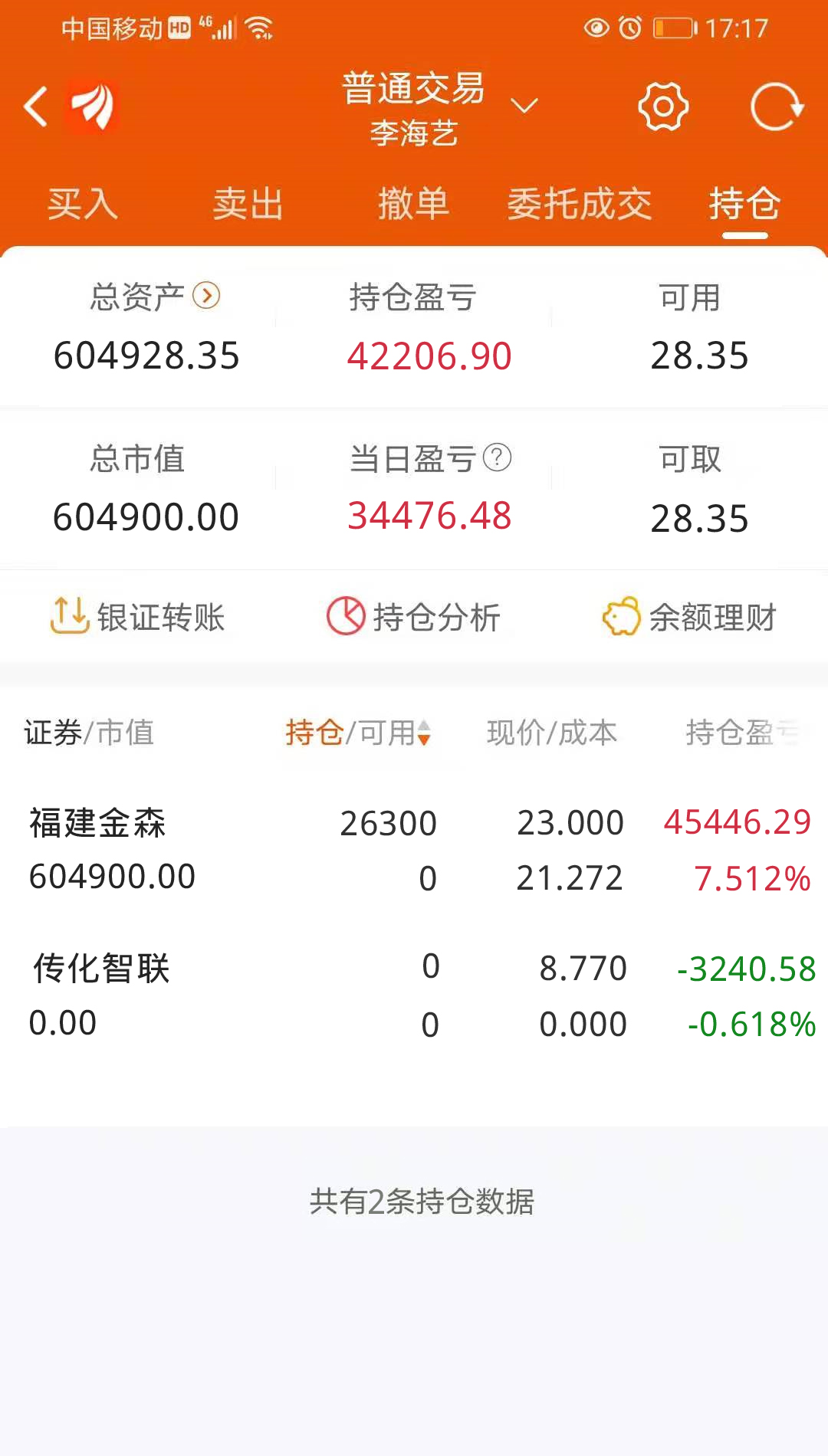Tap the broker app logo
Screen dimensions: 828x1456
92,107
